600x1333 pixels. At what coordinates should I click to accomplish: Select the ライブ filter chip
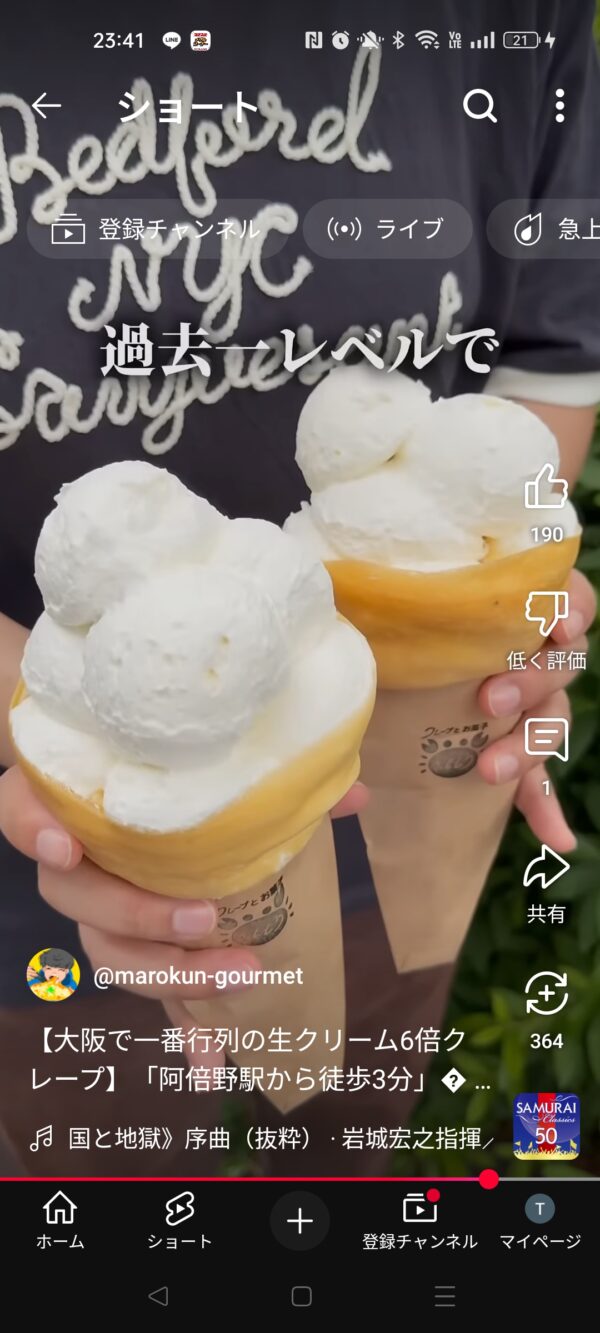point(387,229)
